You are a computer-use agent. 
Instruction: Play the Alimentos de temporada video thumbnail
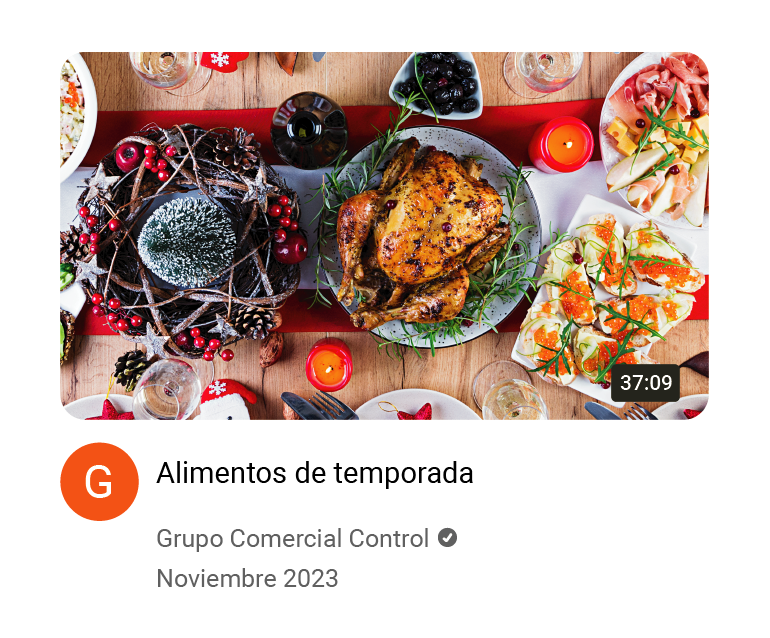(x=384, y=235)
